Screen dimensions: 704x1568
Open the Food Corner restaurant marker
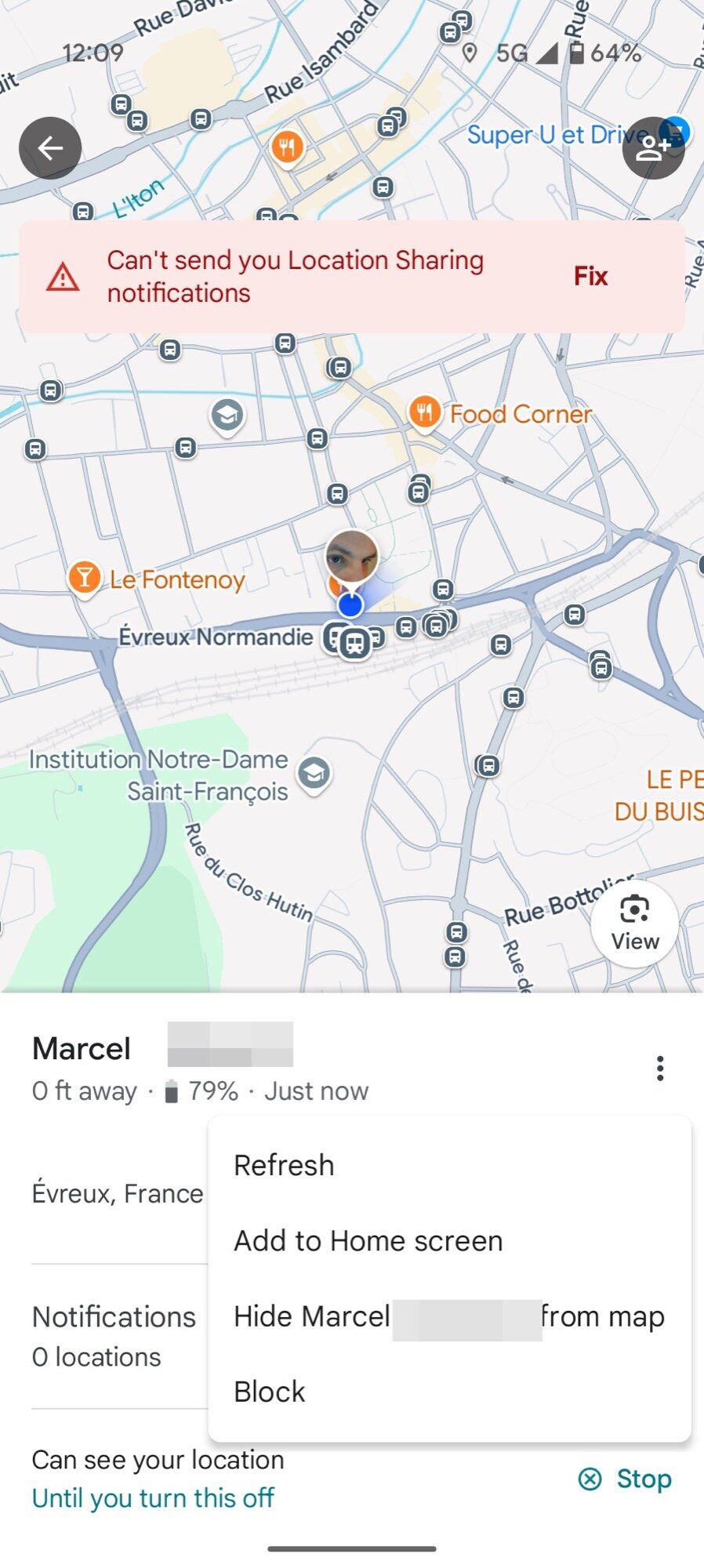pos(424,412)
